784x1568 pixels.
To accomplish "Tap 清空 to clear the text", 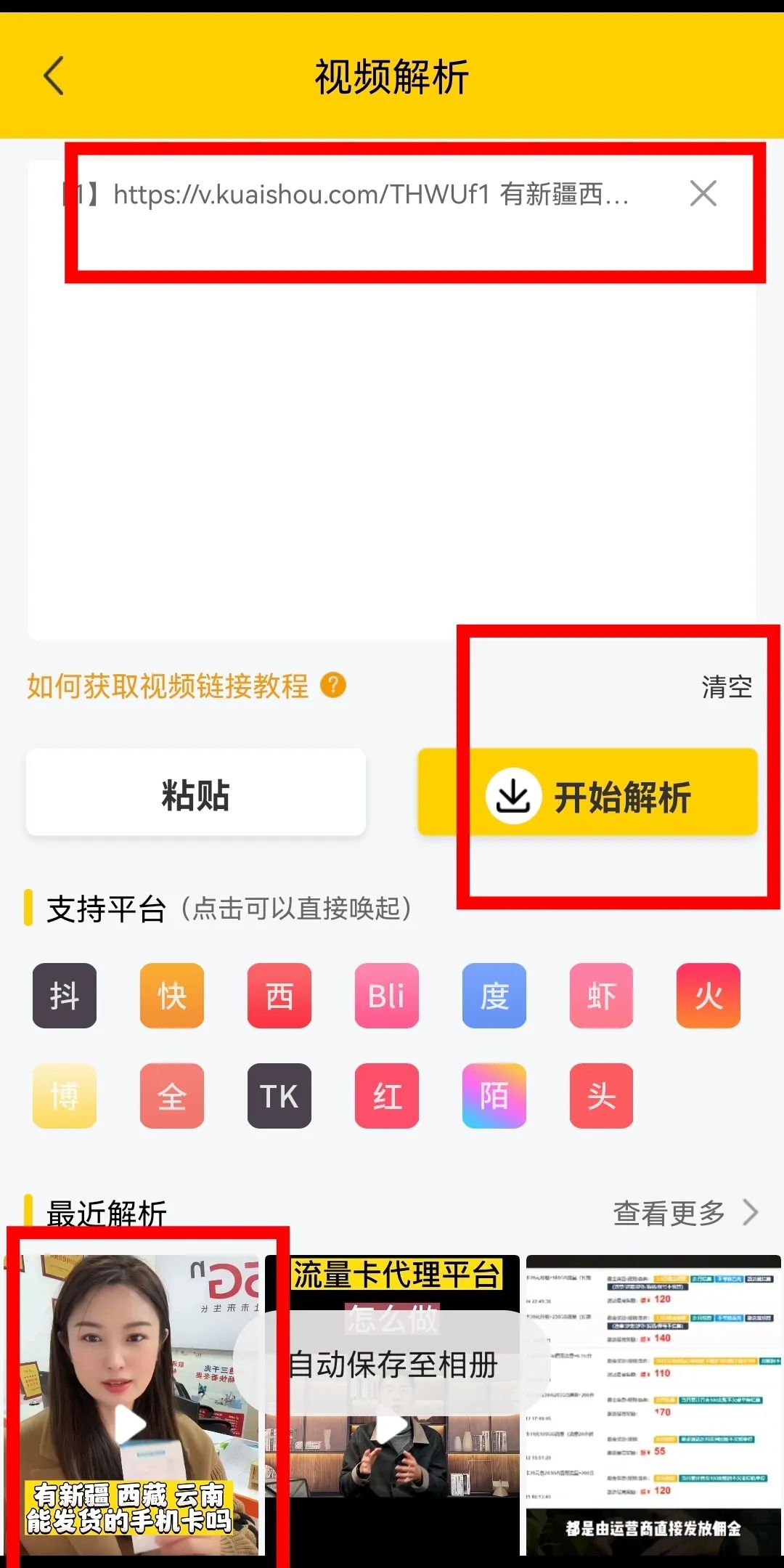I will tap(726, 686).
